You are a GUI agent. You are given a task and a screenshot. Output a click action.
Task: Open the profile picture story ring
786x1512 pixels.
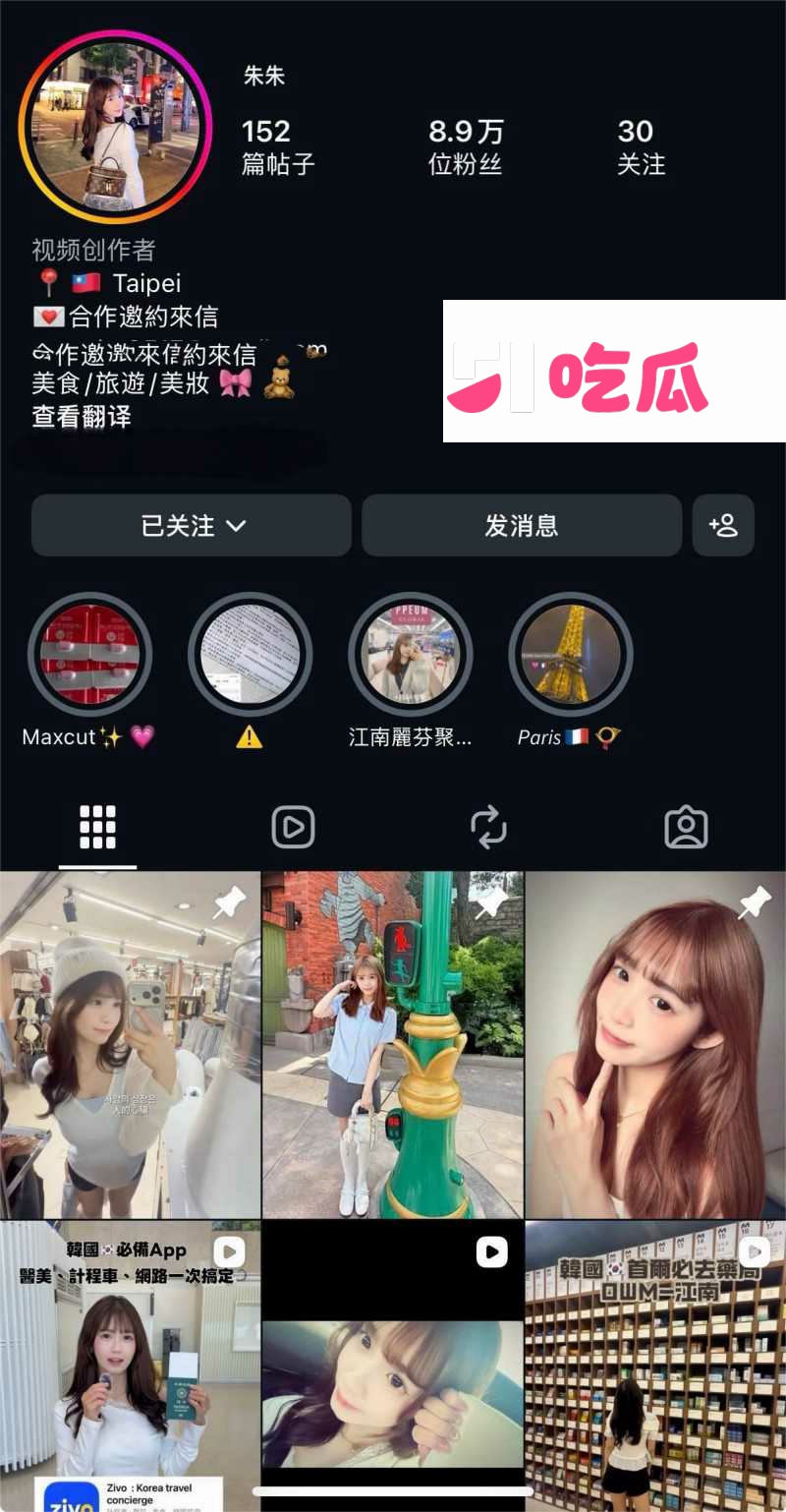point(115,127)
